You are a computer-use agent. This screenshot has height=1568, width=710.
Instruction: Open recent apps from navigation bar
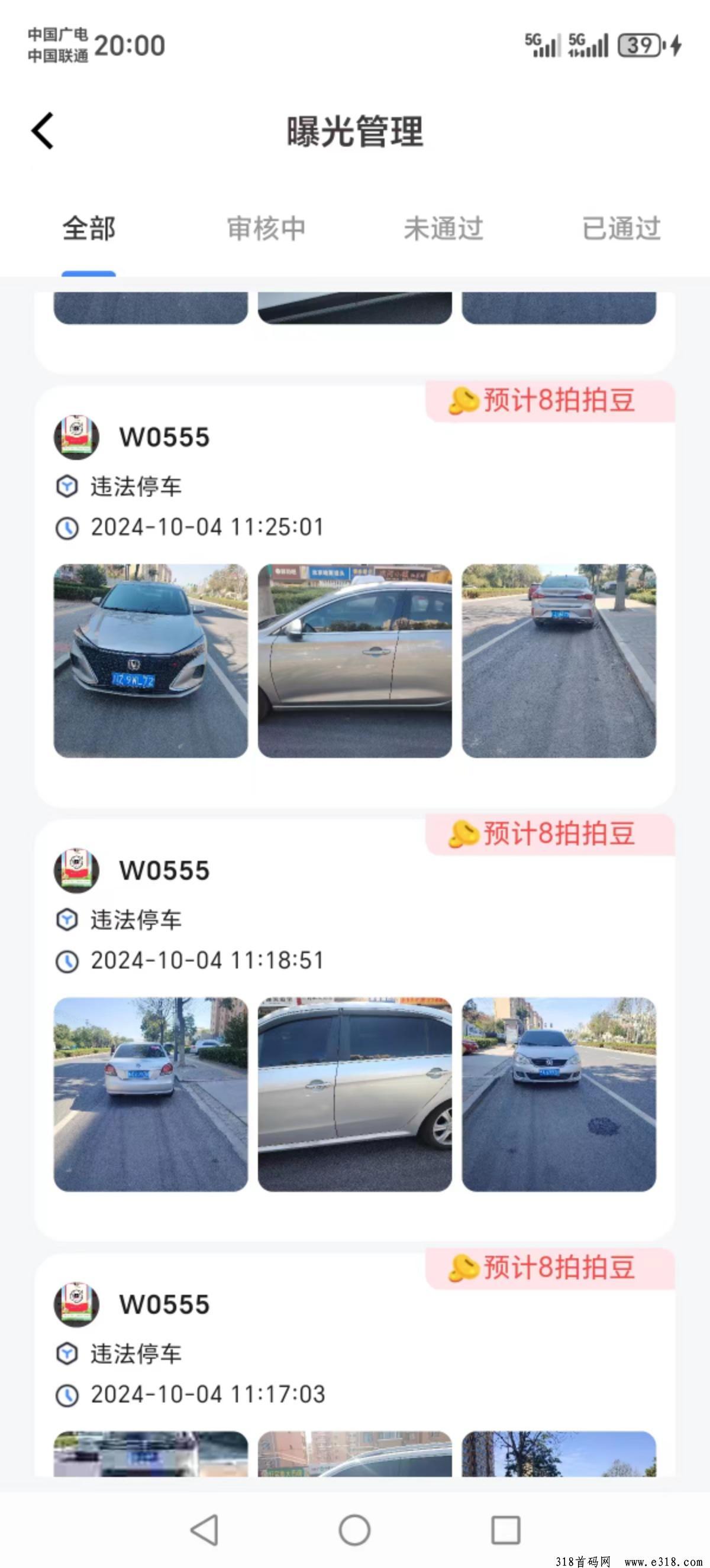505,1530
